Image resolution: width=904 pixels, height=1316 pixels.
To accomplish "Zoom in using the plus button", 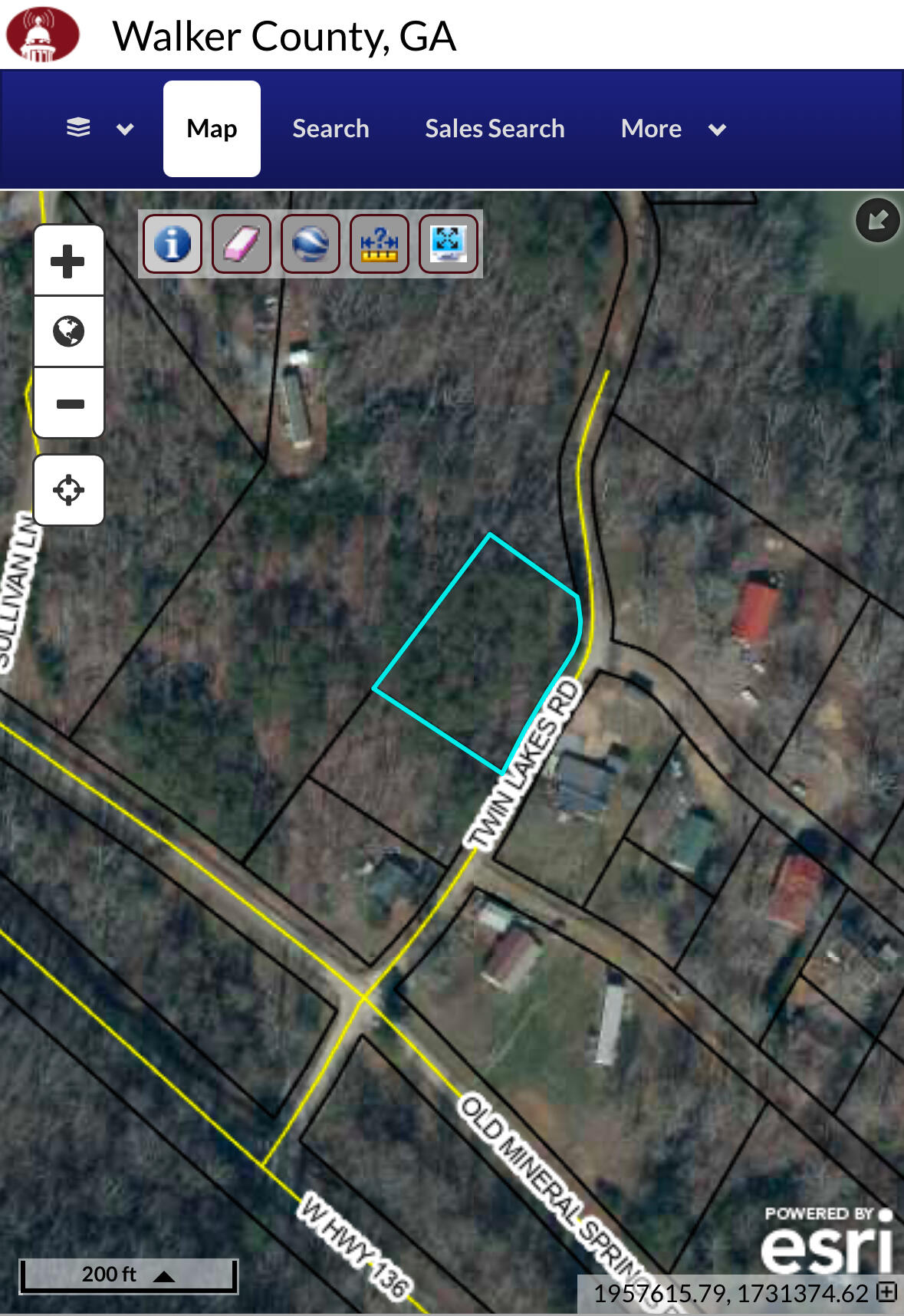I will pyautogui.click(x=68, y=260).
